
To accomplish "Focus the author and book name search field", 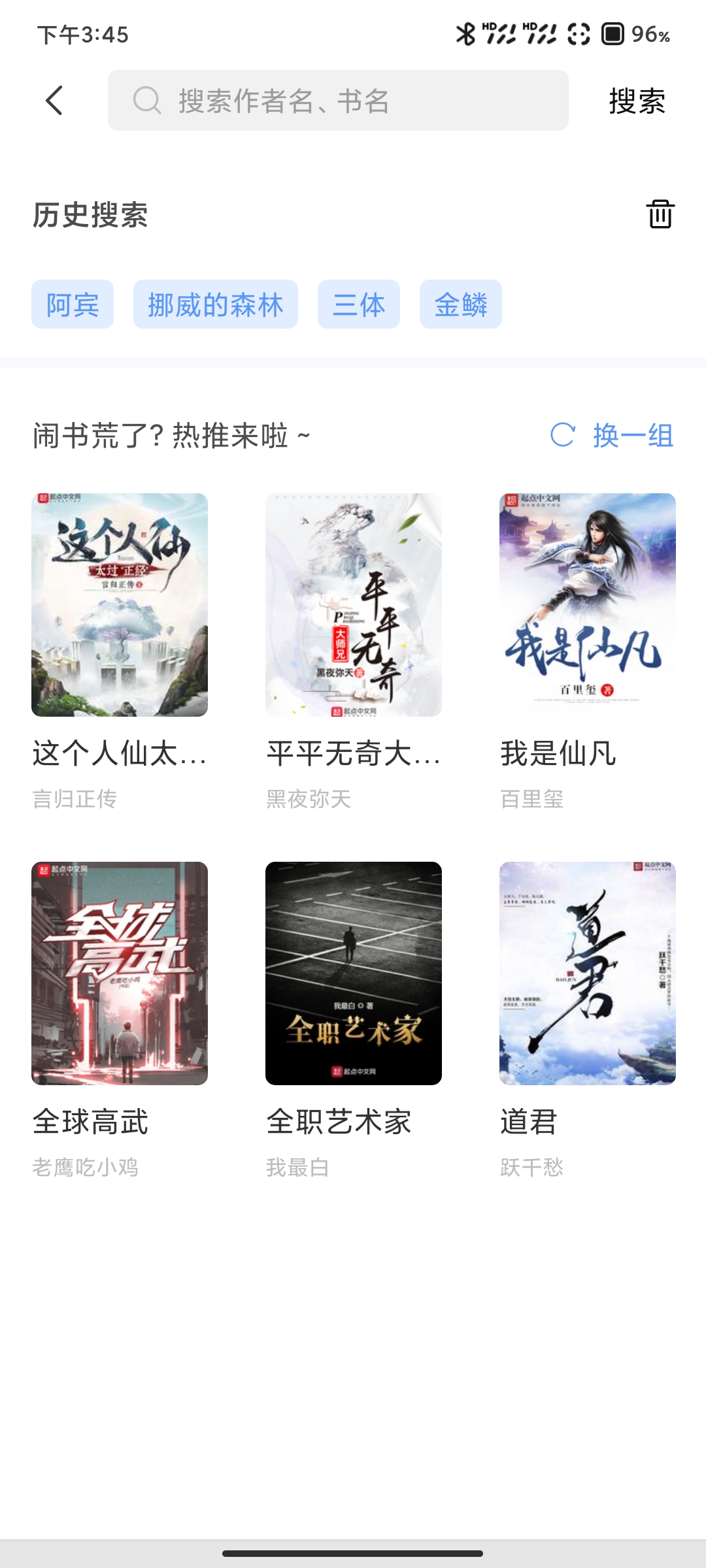I will point(338,101).
